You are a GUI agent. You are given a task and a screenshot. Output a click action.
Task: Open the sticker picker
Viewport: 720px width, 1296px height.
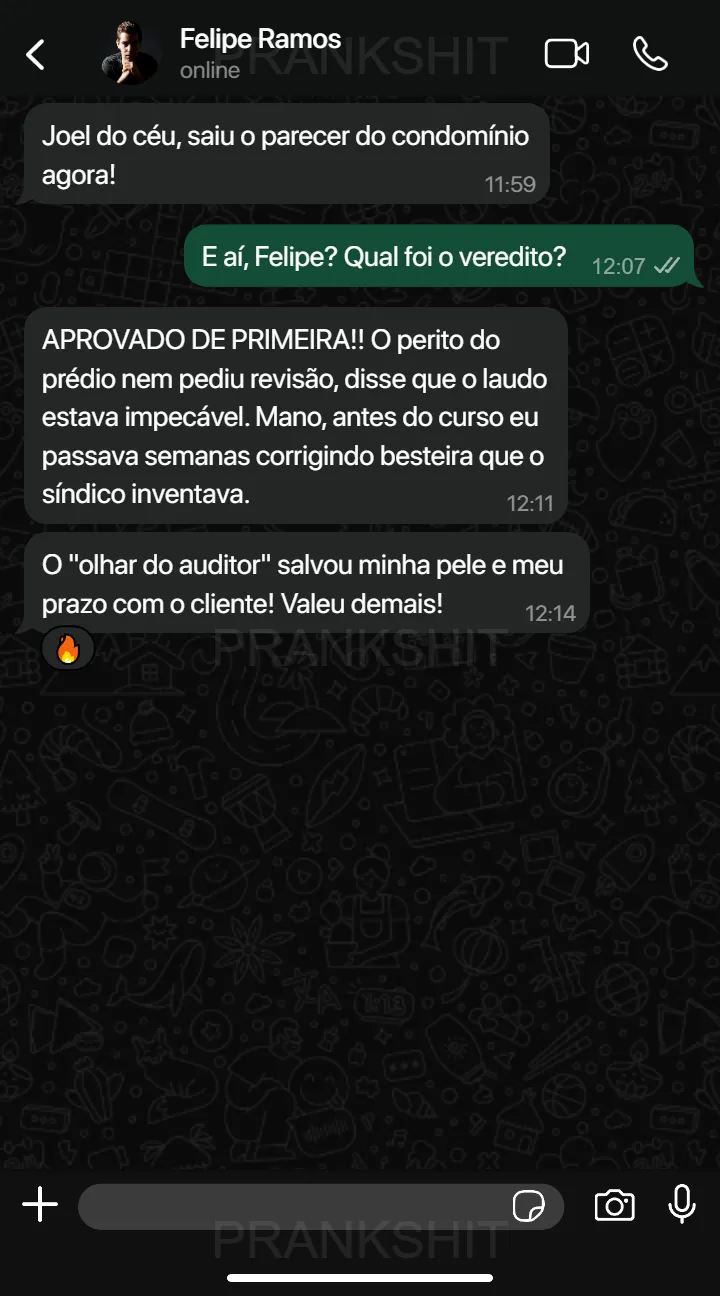pos(529,1207)
